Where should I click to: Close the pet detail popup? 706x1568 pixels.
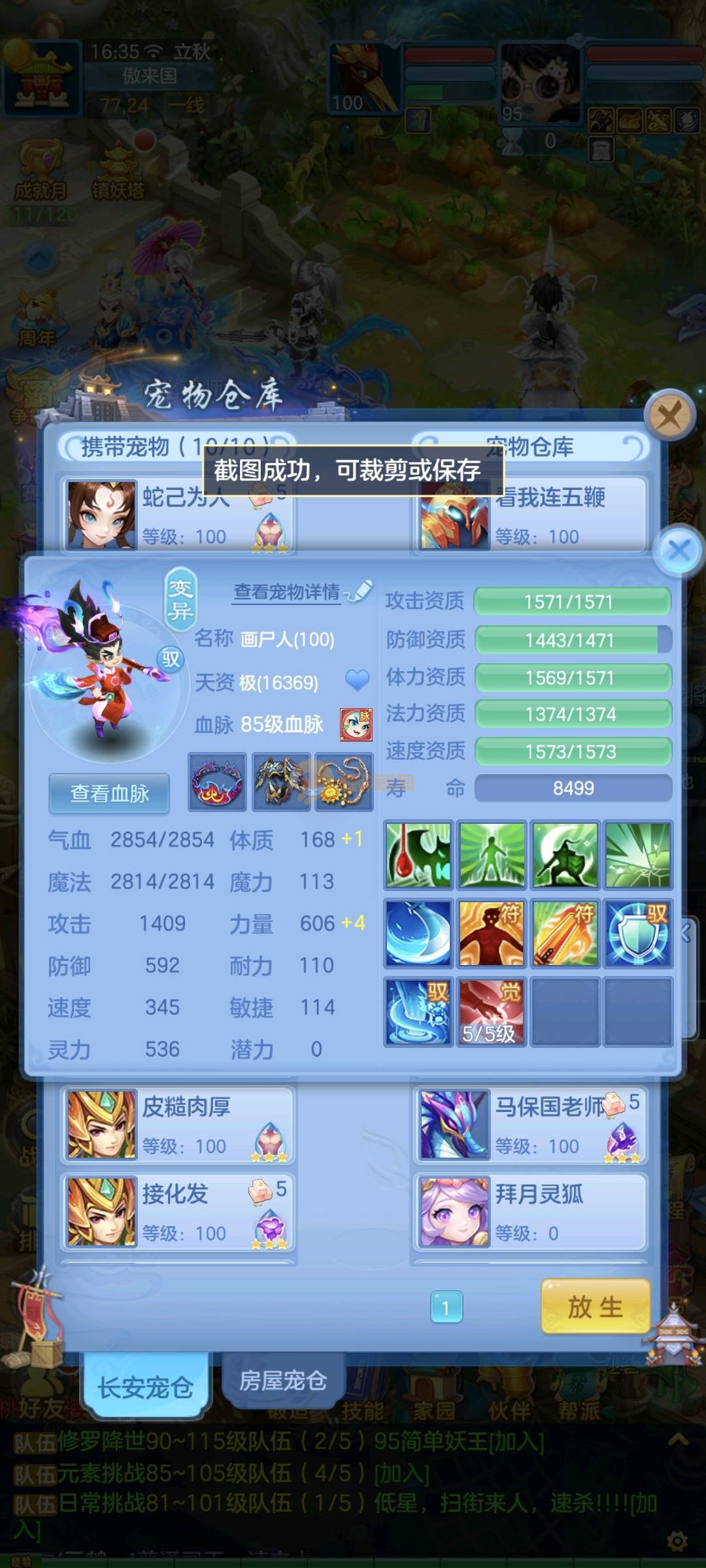pyautogui.click(x=679, y=551)
